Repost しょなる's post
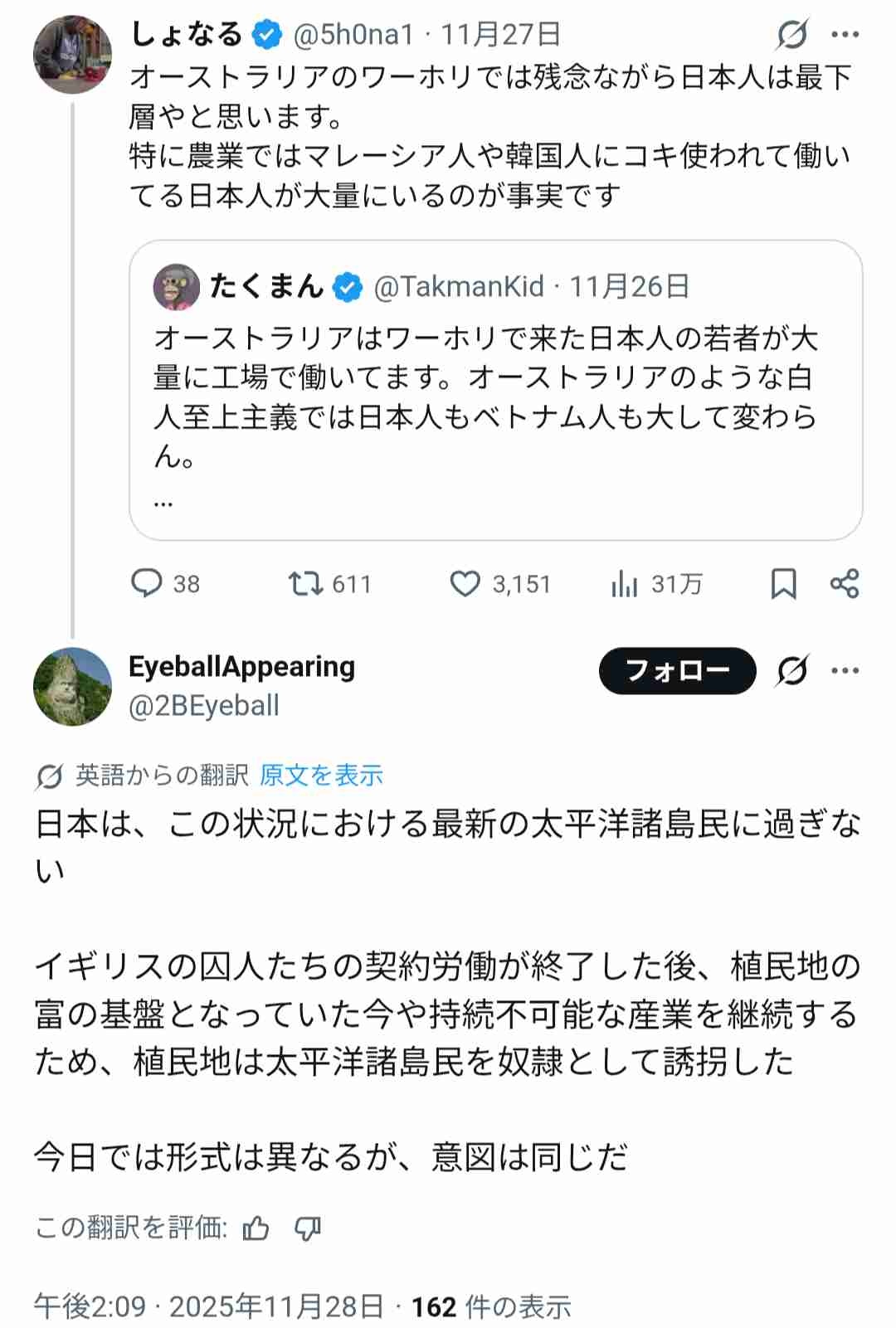 tap(305, 584)
